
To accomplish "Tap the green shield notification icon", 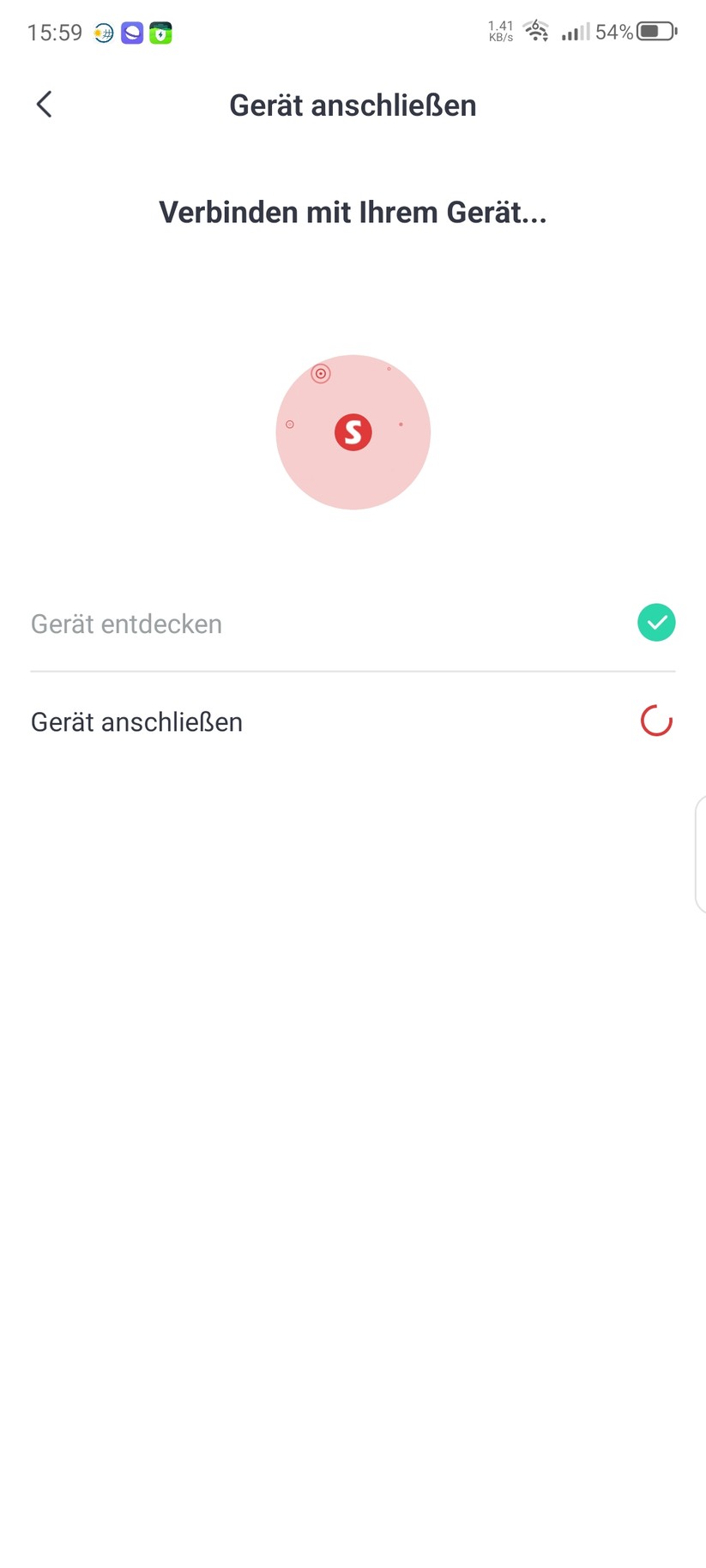I will pyautogui.click(x=161, y=33).
